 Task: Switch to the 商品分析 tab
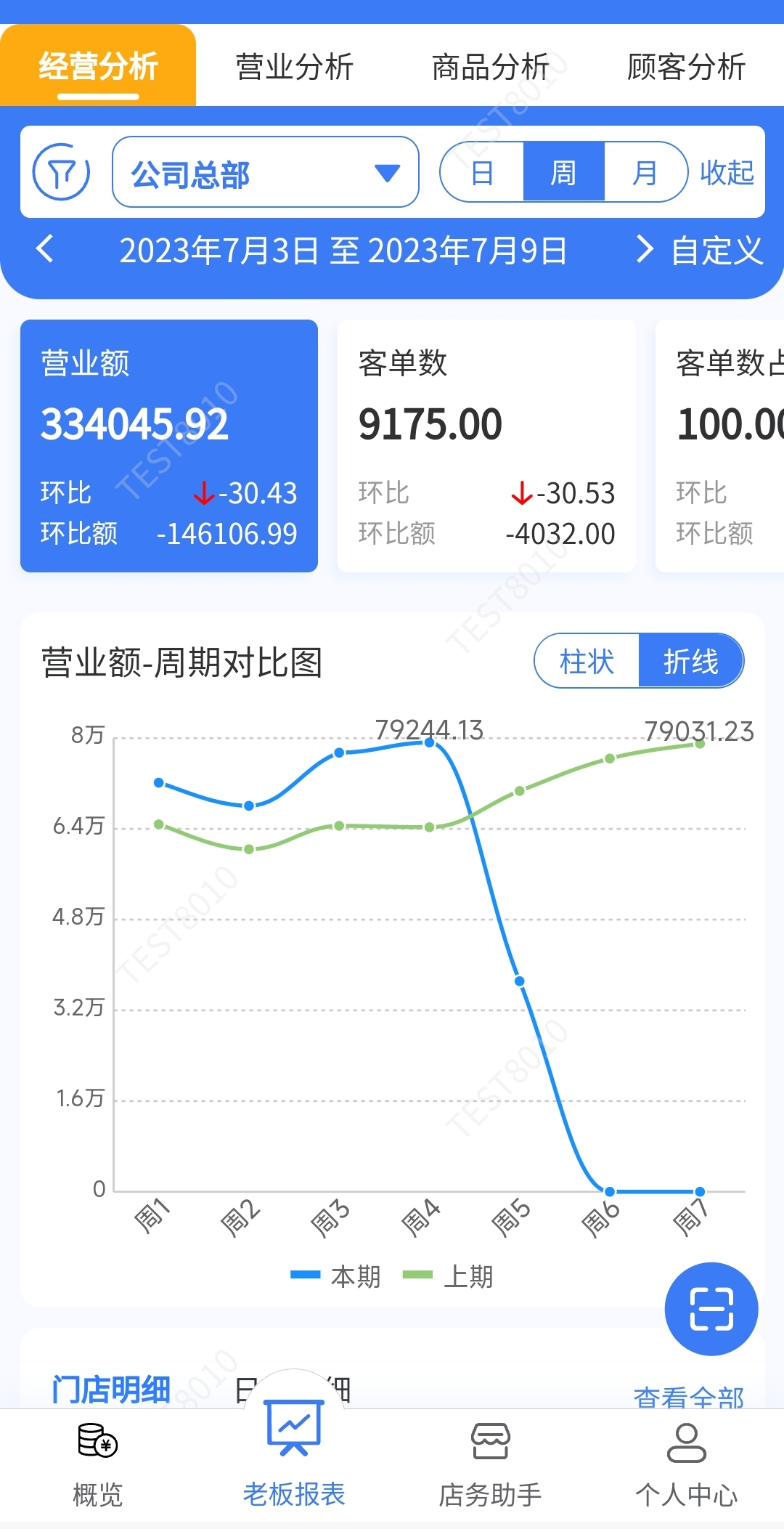pyautogui.click(x=490, y=67)
